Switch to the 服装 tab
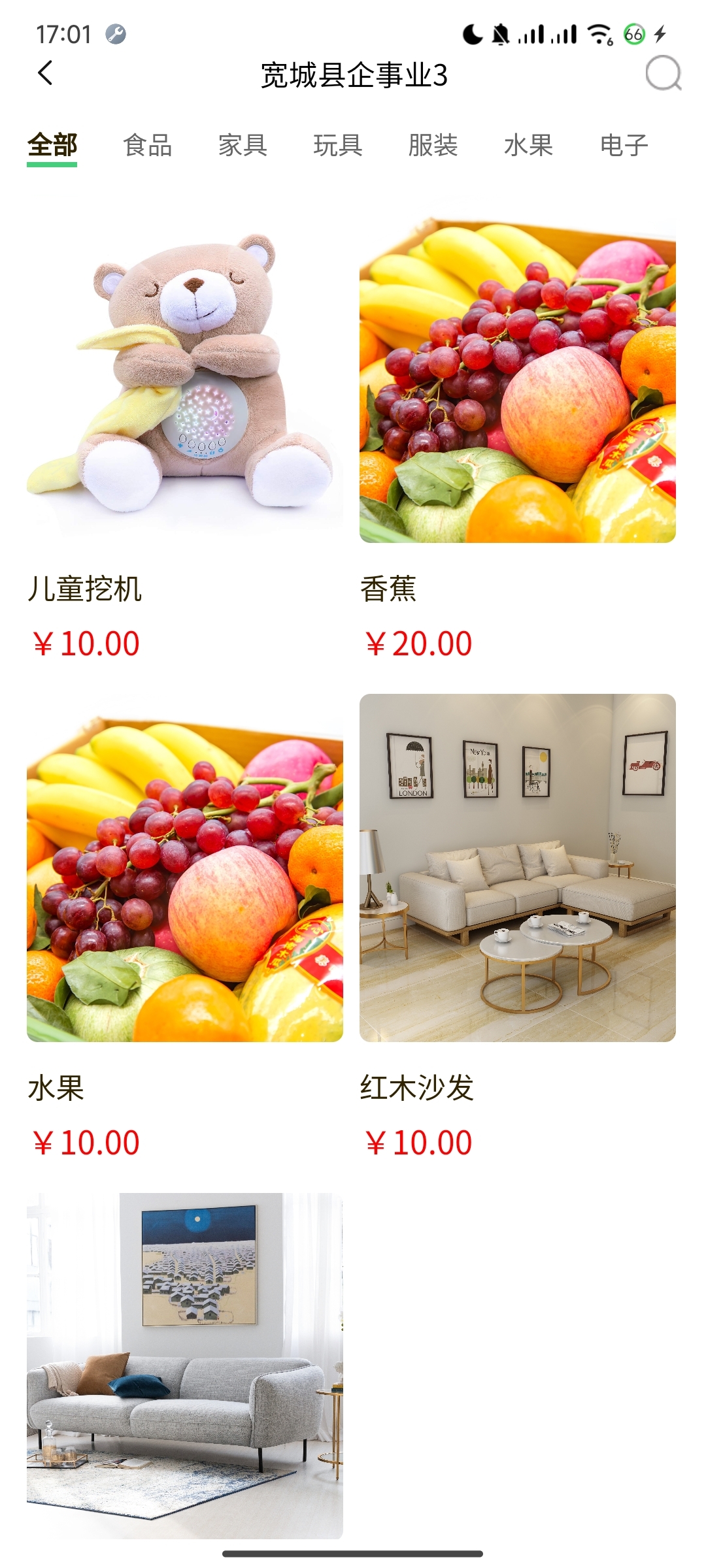 click(x=433, y=145)
